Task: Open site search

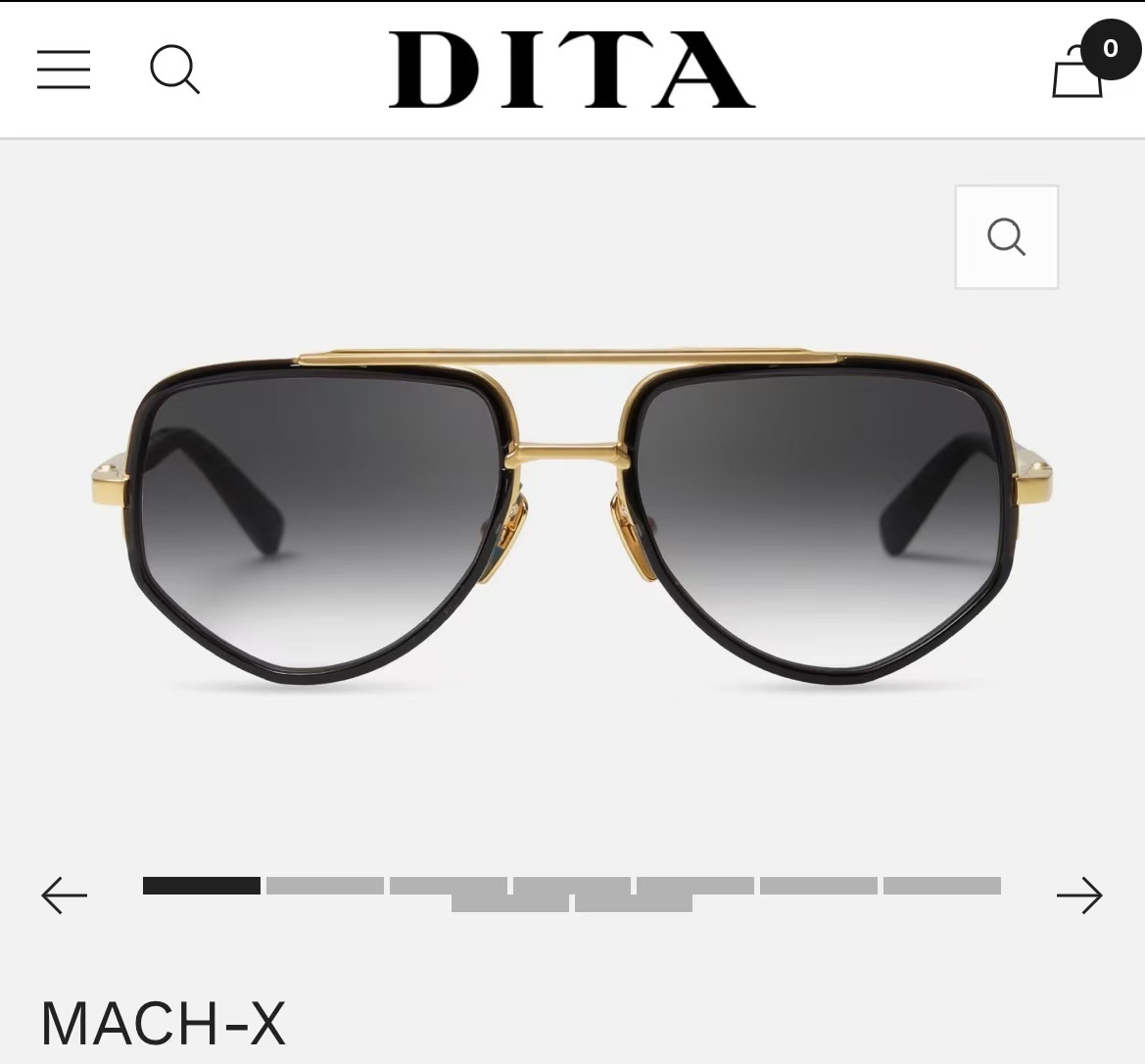Action: click(x=174, y=70)
